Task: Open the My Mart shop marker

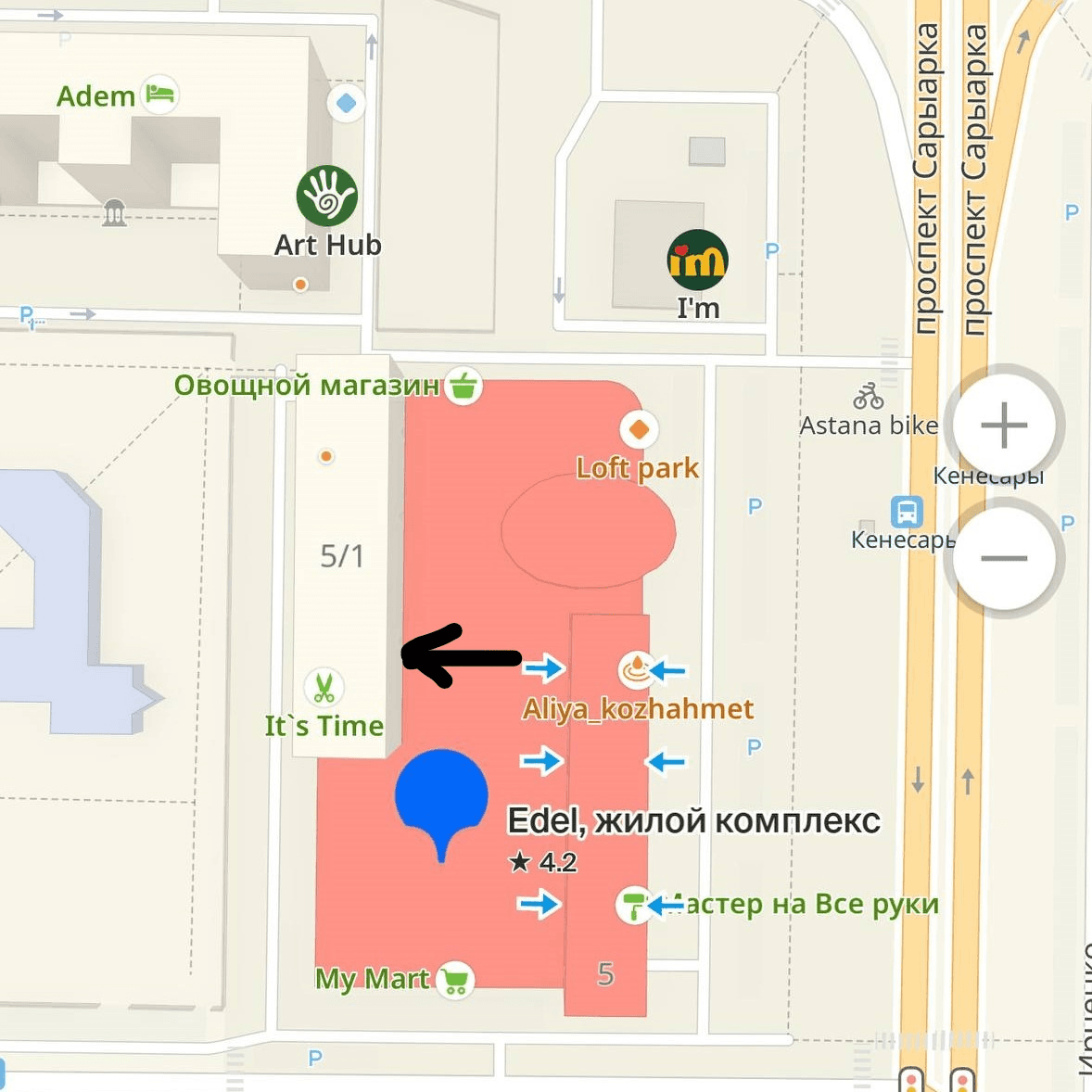Action: (x=455, y=979)
